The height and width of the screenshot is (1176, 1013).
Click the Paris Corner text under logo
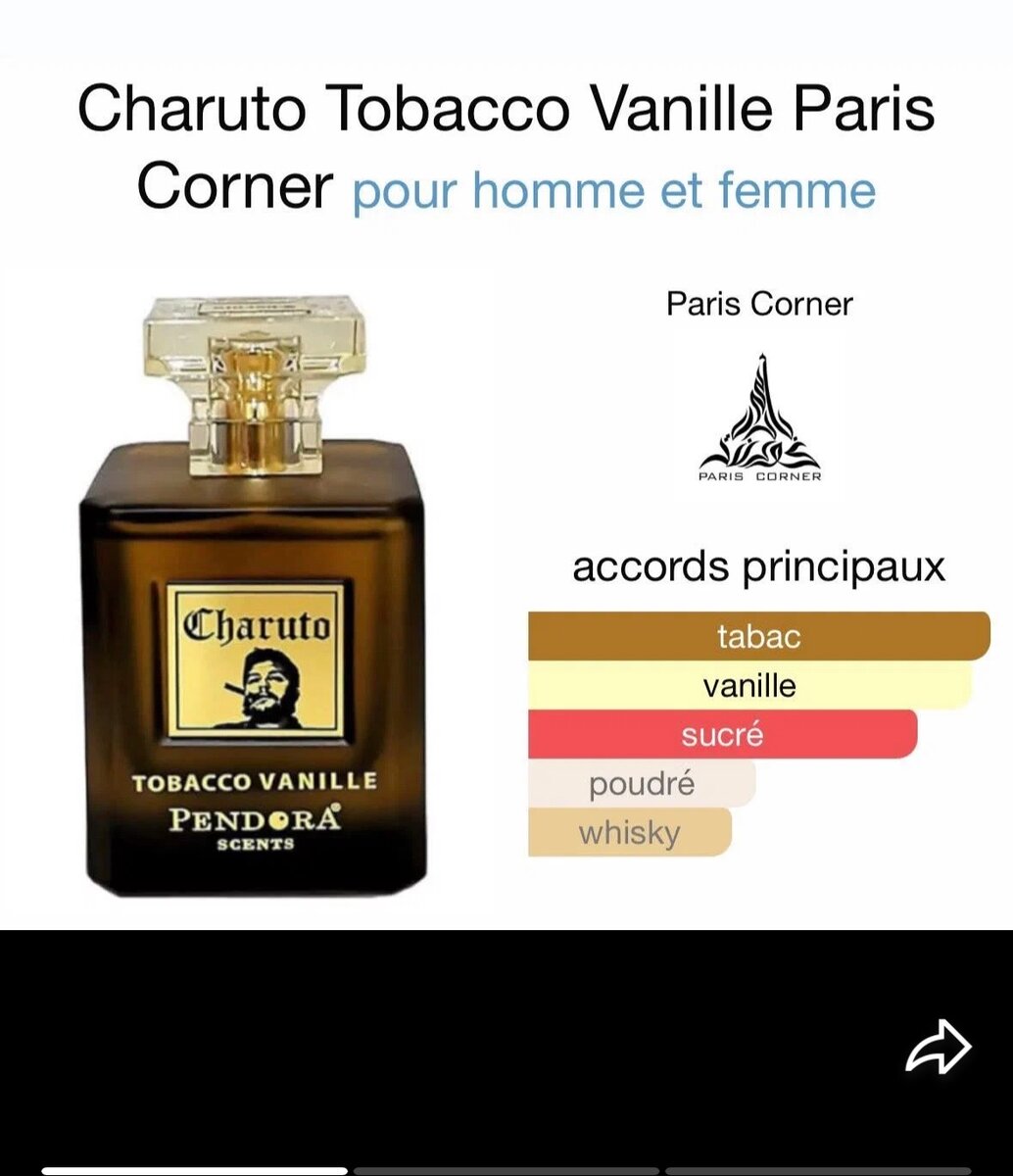point(759,479)
